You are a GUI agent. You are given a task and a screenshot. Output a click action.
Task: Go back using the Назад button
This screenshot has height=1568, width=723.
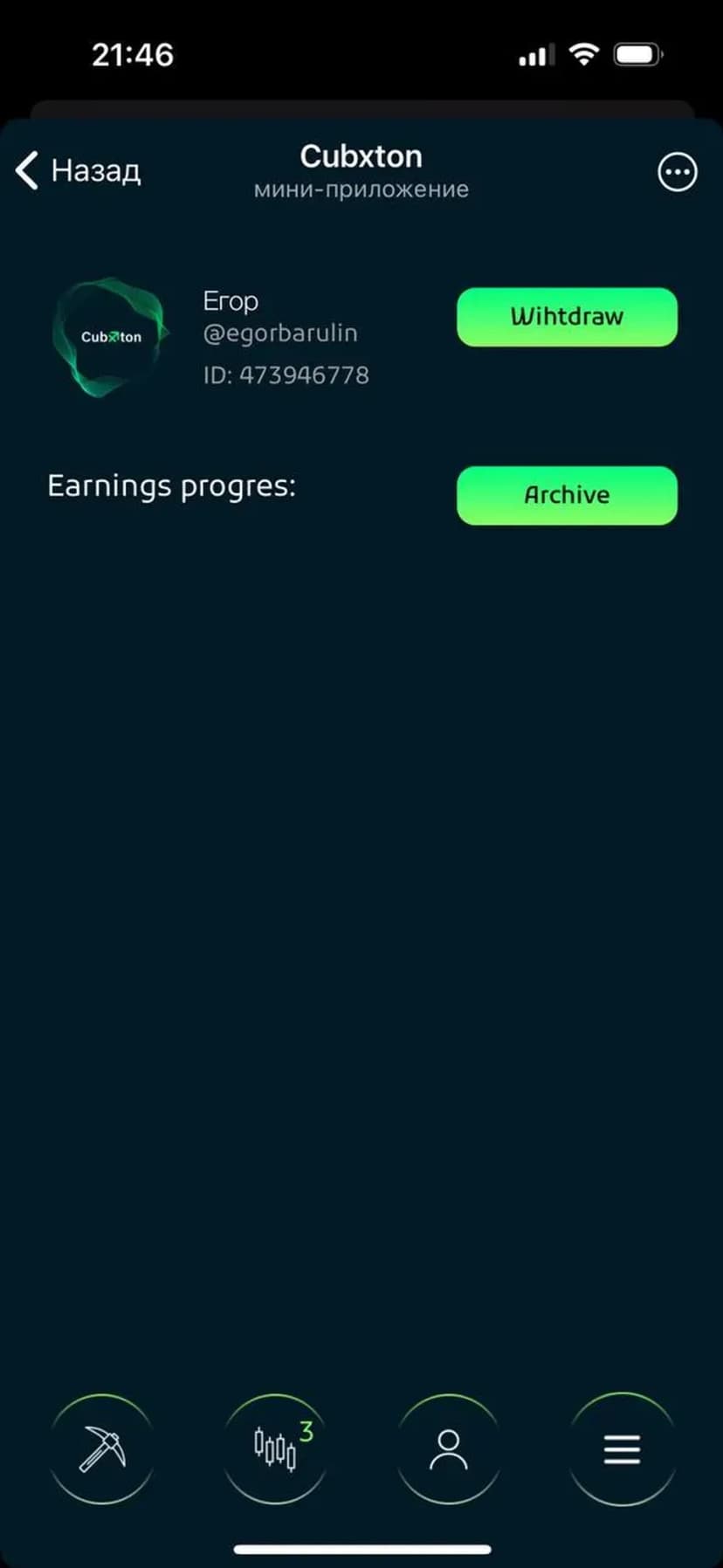79,170
